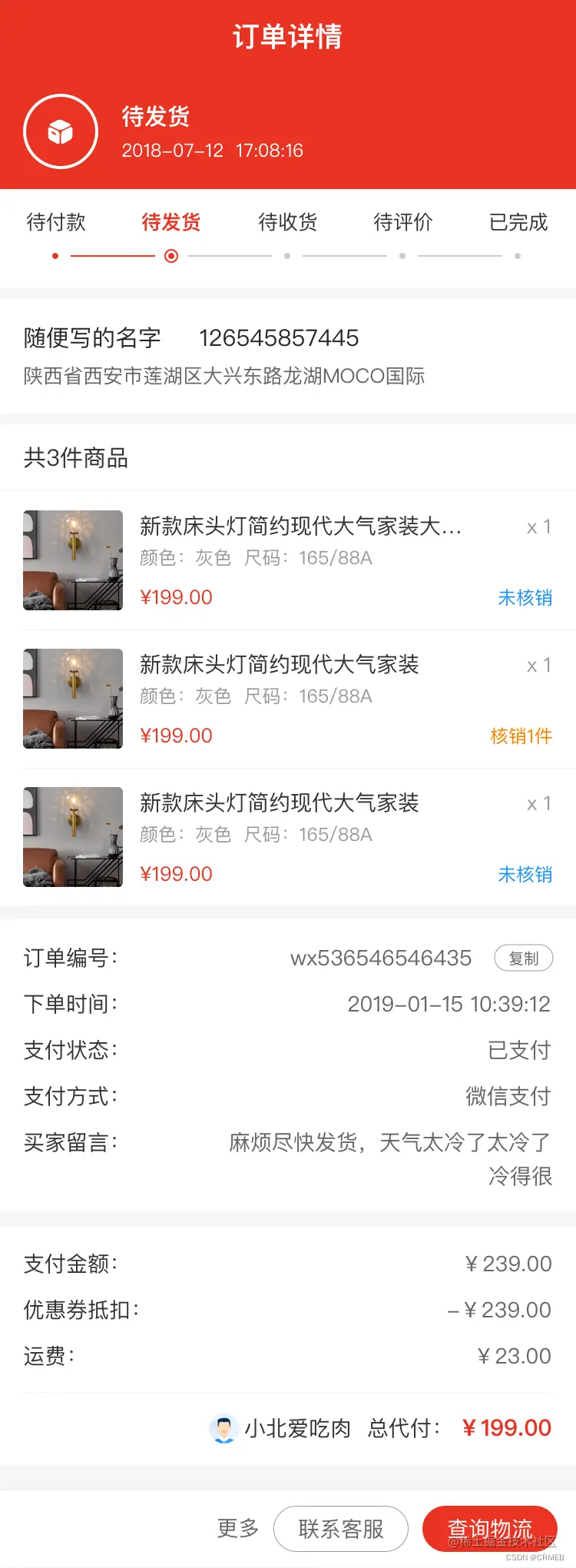This screenshot has height=1568, width=576.
Task: Click the package box icon in the red header
Action: (x=61, y=131)
